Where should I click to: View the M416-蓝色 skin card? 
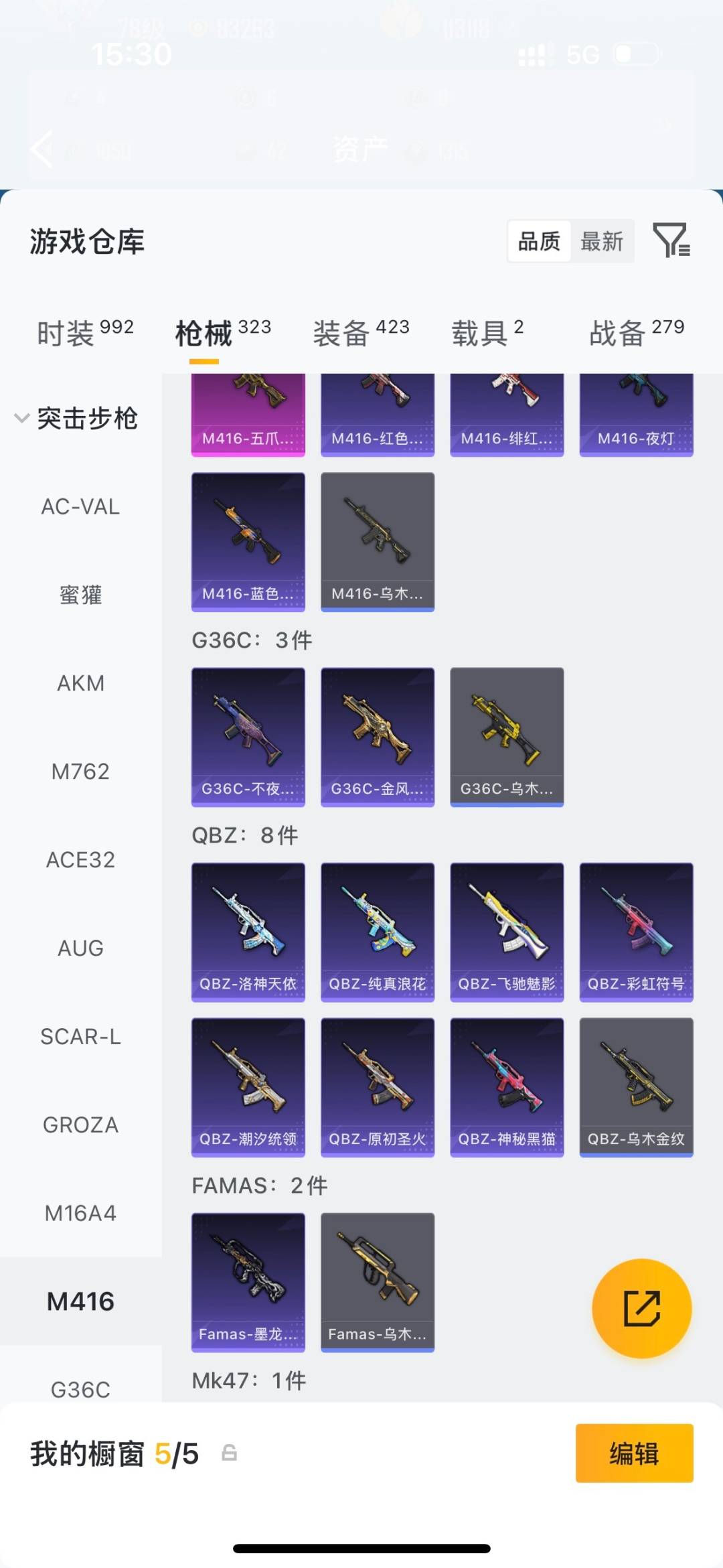point(248,541)
